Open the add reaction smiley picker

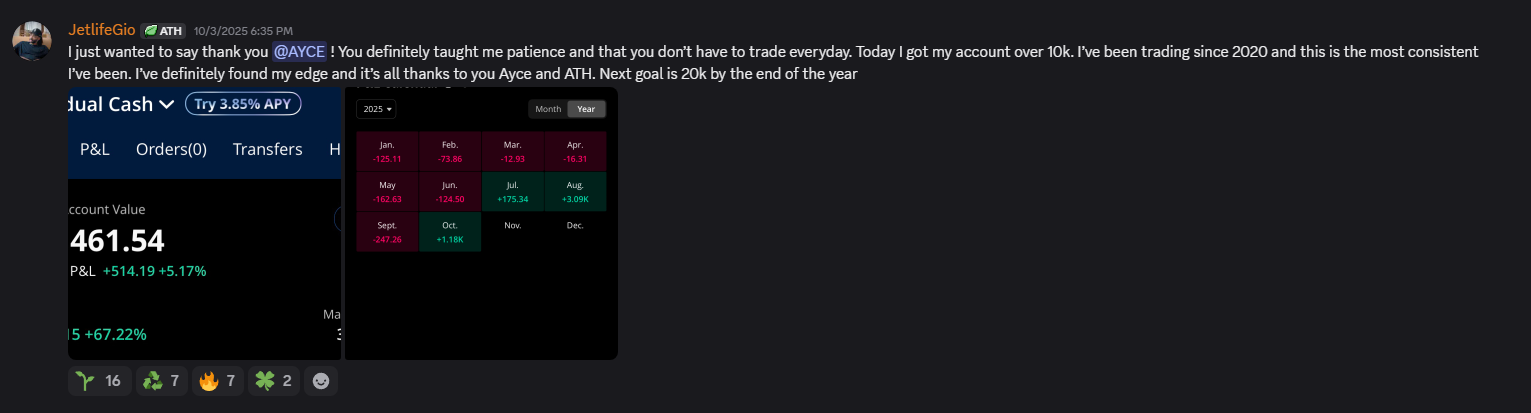point(320,381)
